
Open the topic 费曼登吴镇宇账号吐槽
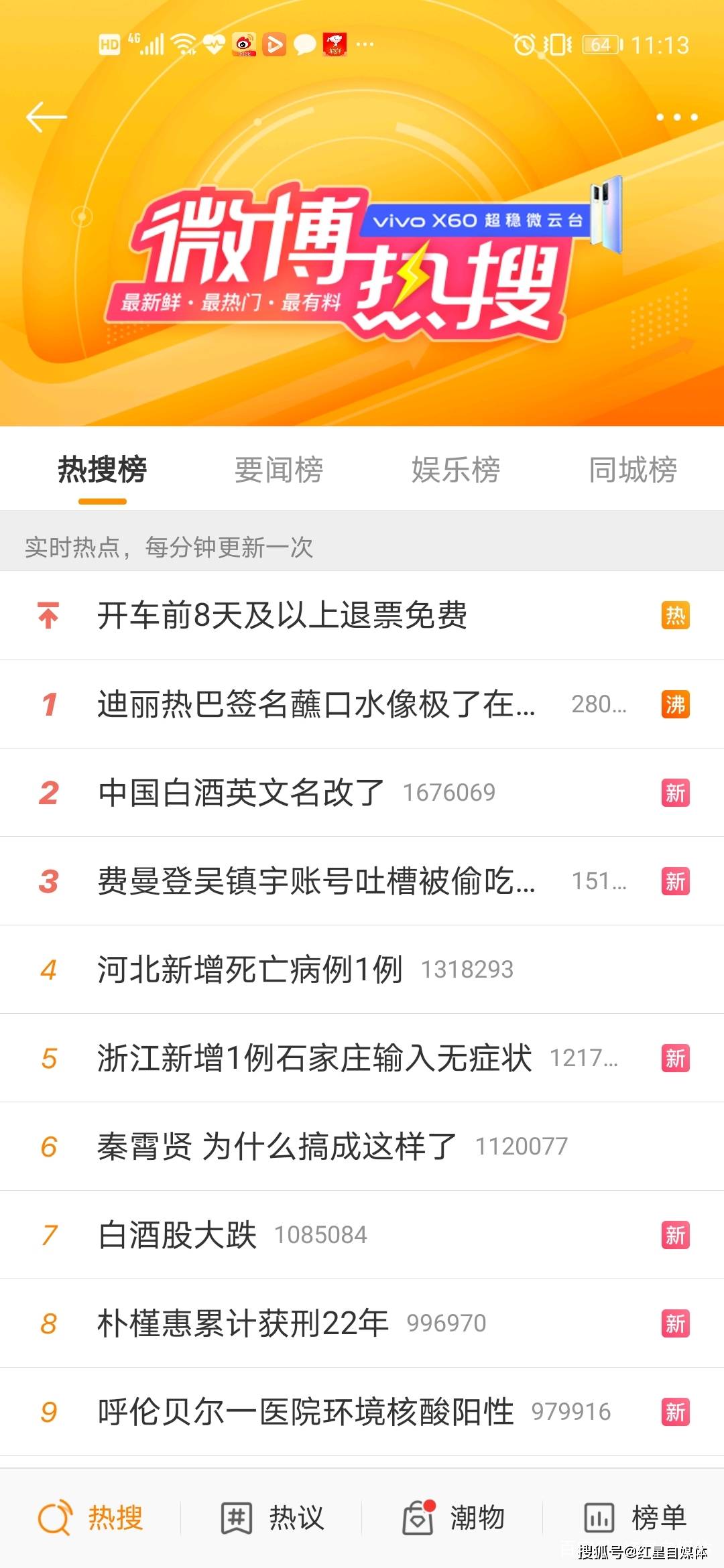(316, 881)
